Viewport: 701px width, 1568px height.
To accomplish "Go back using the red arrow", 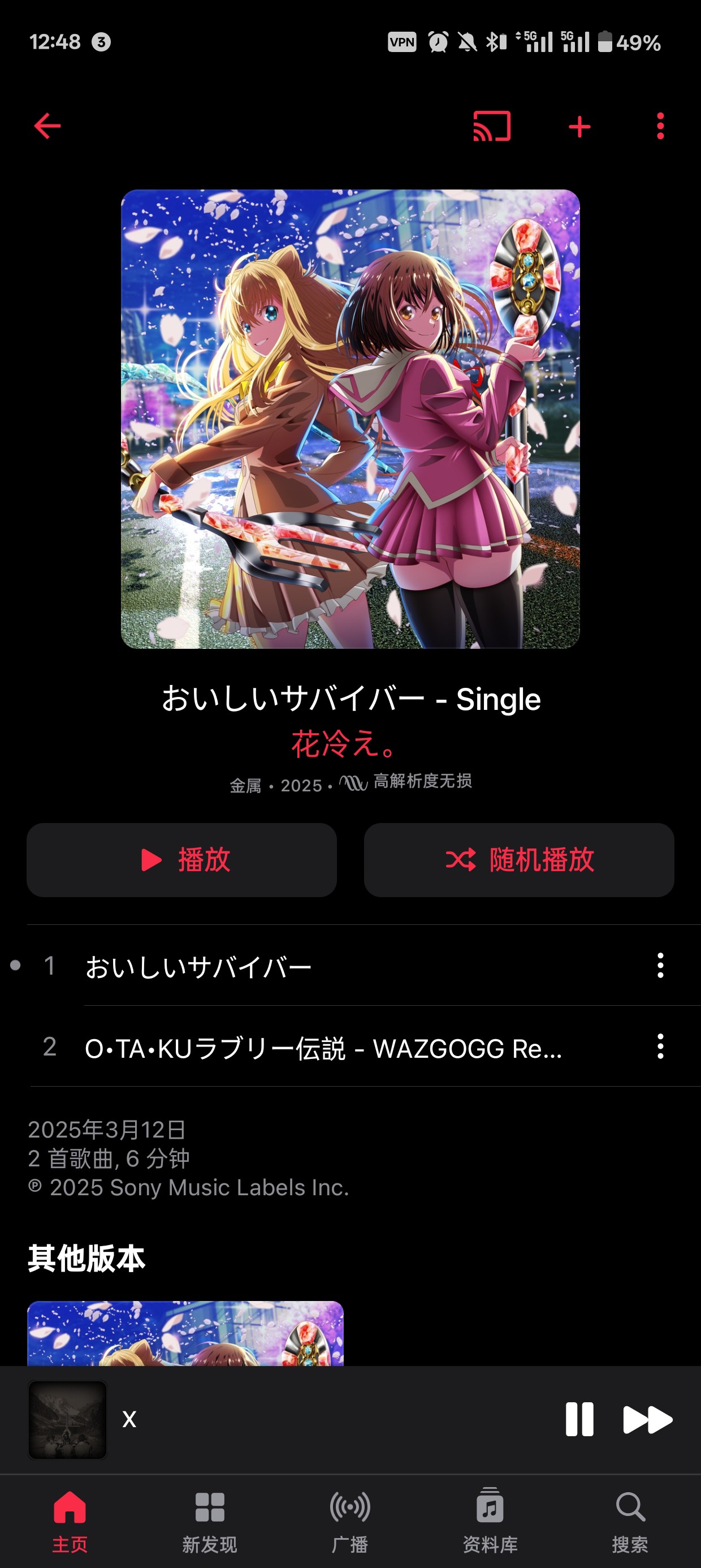I will click(x=47, y=126).
